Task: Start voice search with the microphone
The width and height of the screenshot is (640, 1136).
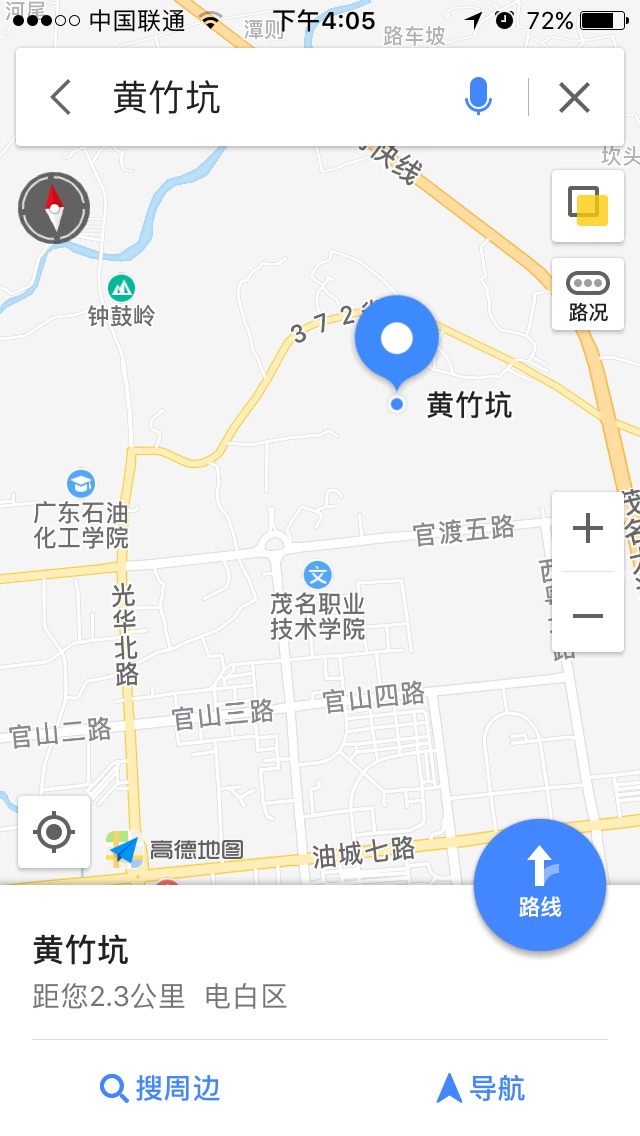Action: (478, 96)
